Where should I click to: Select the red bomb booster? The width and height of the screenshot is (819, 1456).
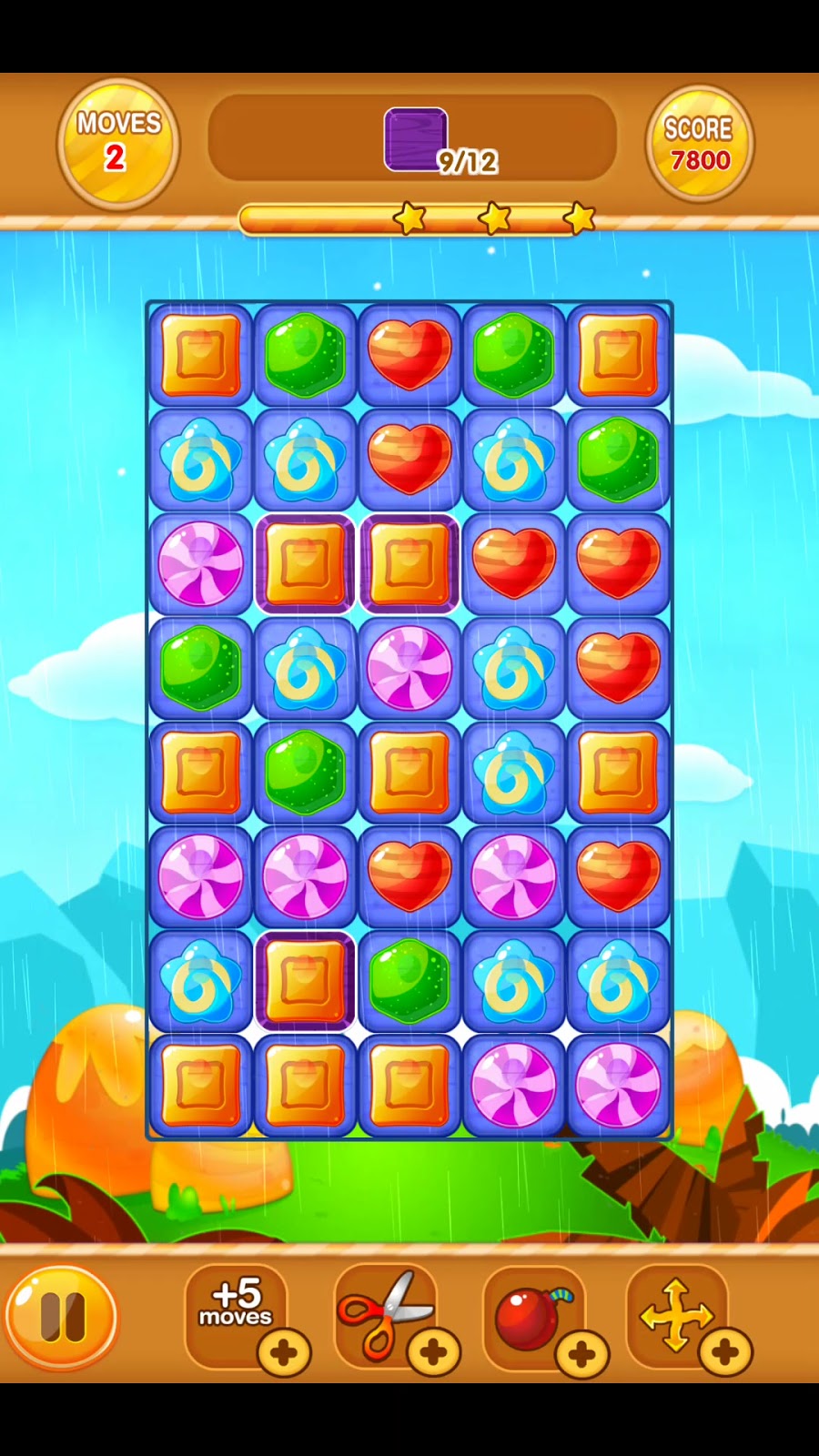click(x=532, y=1314)
